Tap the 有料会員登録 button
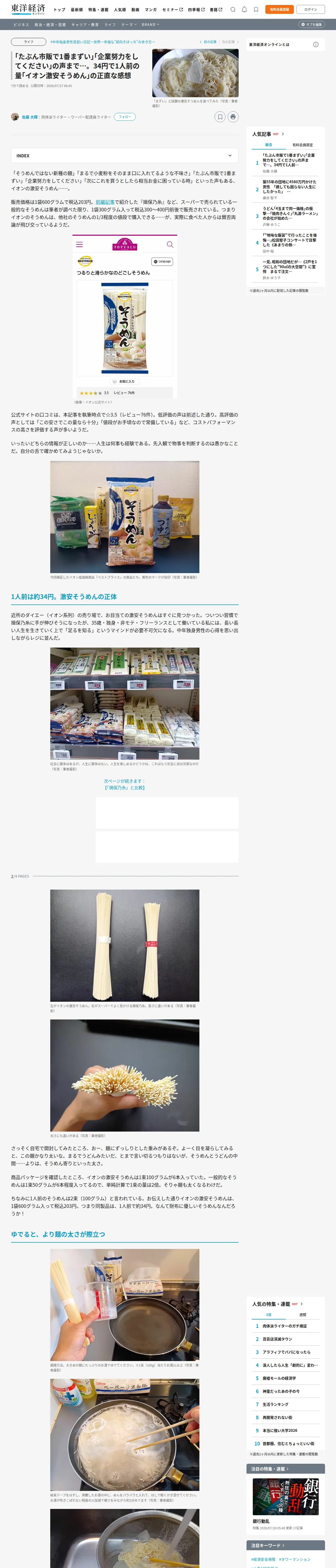This screenshot has width=336, height=1568. click(x=279, y=10)
